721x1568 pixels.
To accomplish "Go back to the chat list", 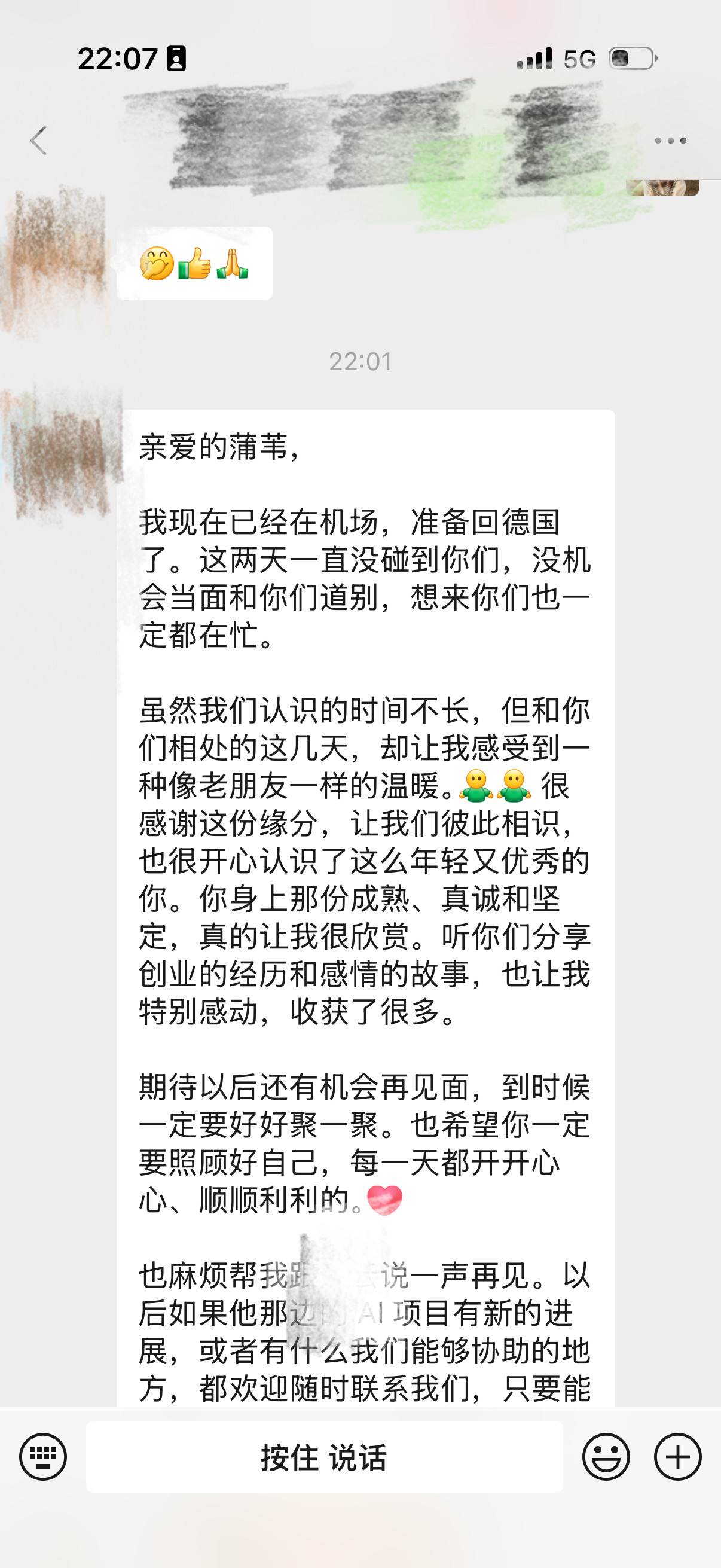I will (x=39, y=141).
